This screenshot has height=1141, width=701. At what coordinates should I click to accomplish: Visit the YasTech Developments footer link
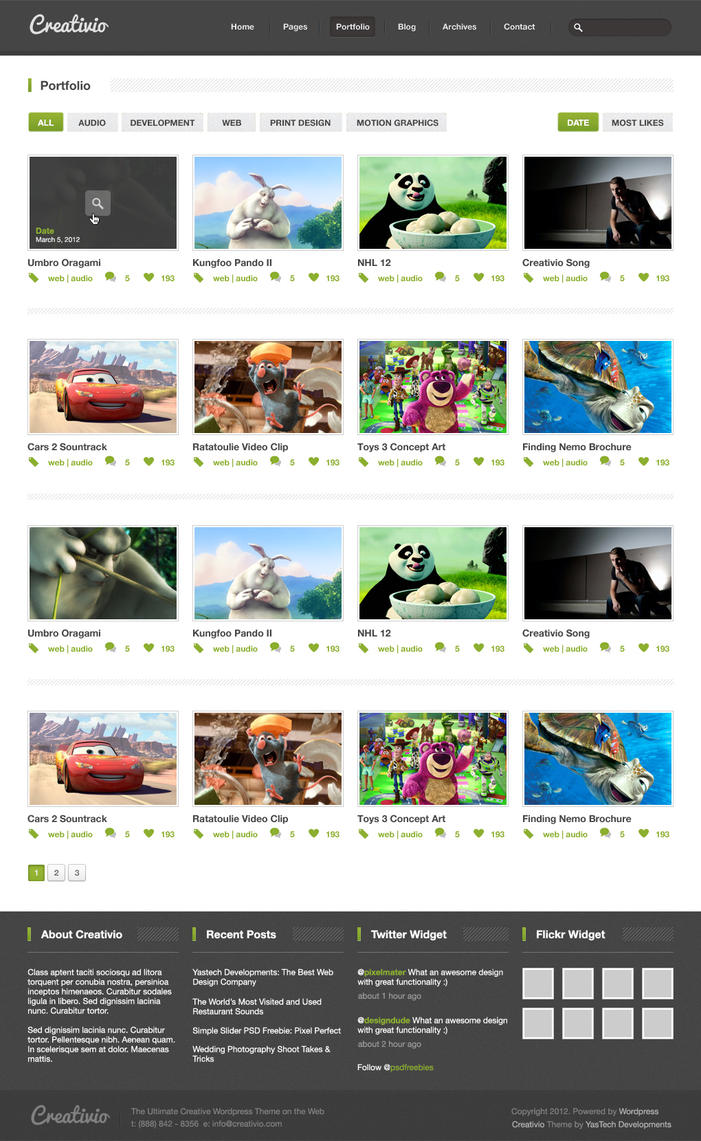[x=628, y=1124]
